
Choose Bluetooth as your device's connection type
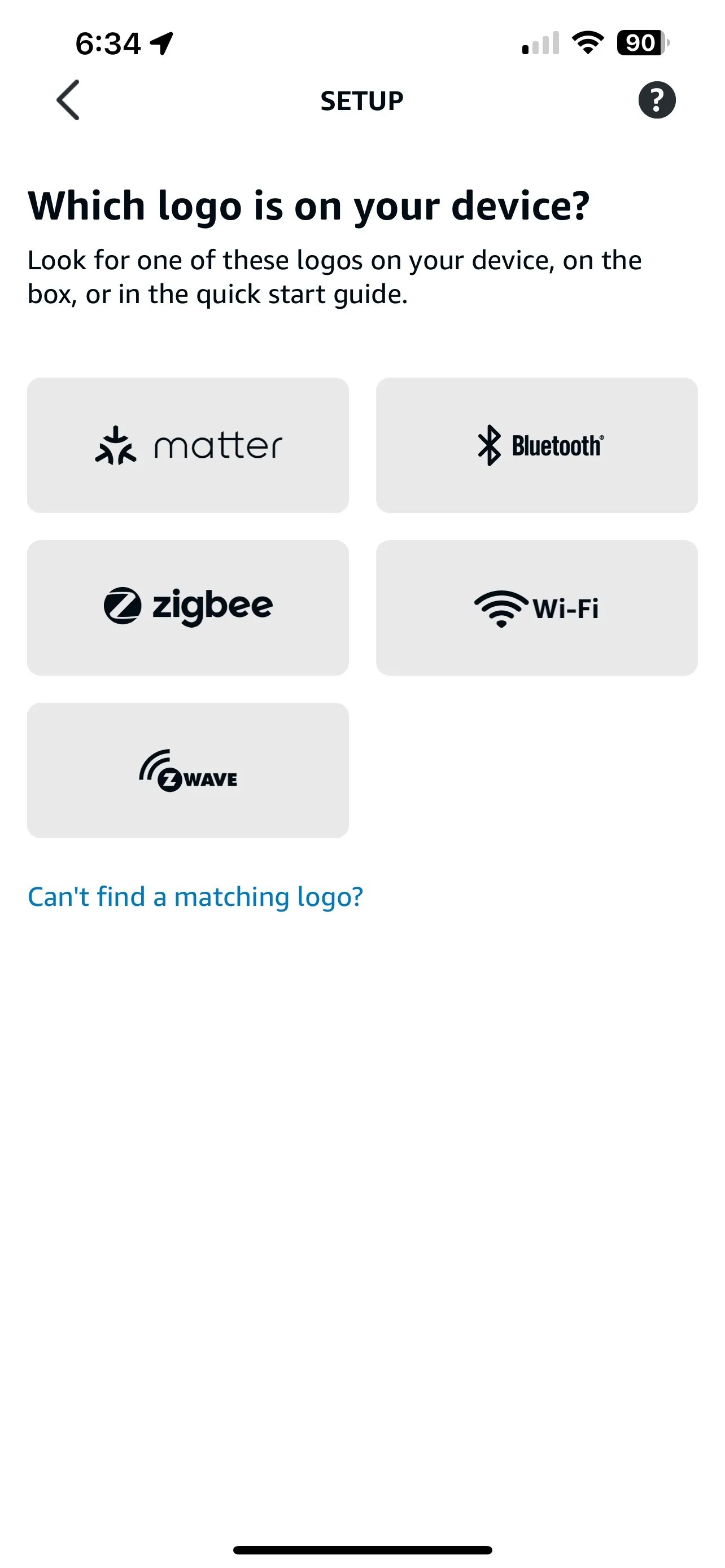click(x=537, y=445)
